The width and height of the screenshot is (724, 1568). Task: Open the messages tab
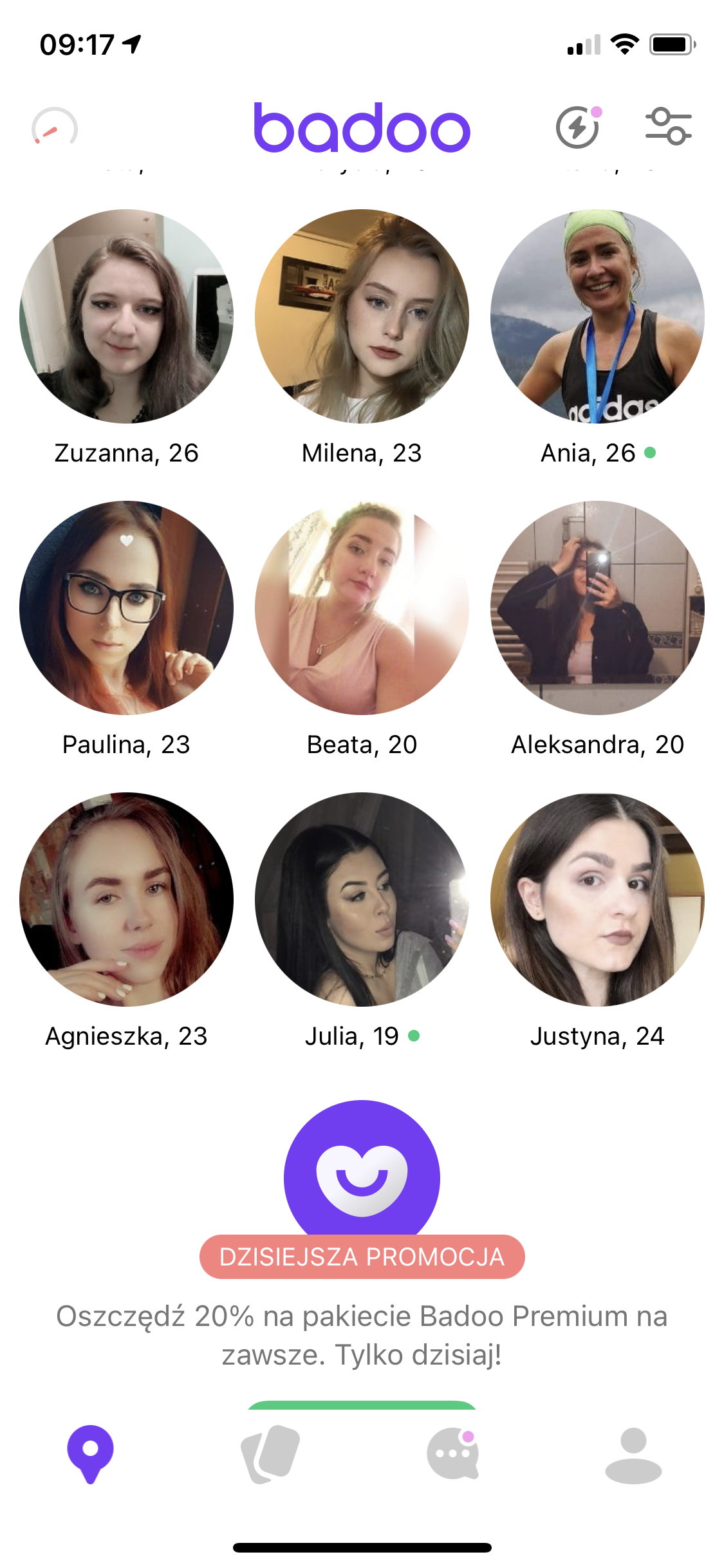click(452, 1455)
